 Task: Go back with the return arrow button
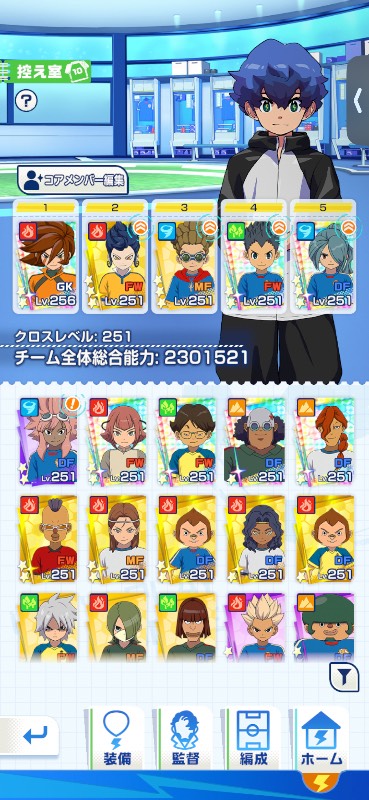pos(32,735)
